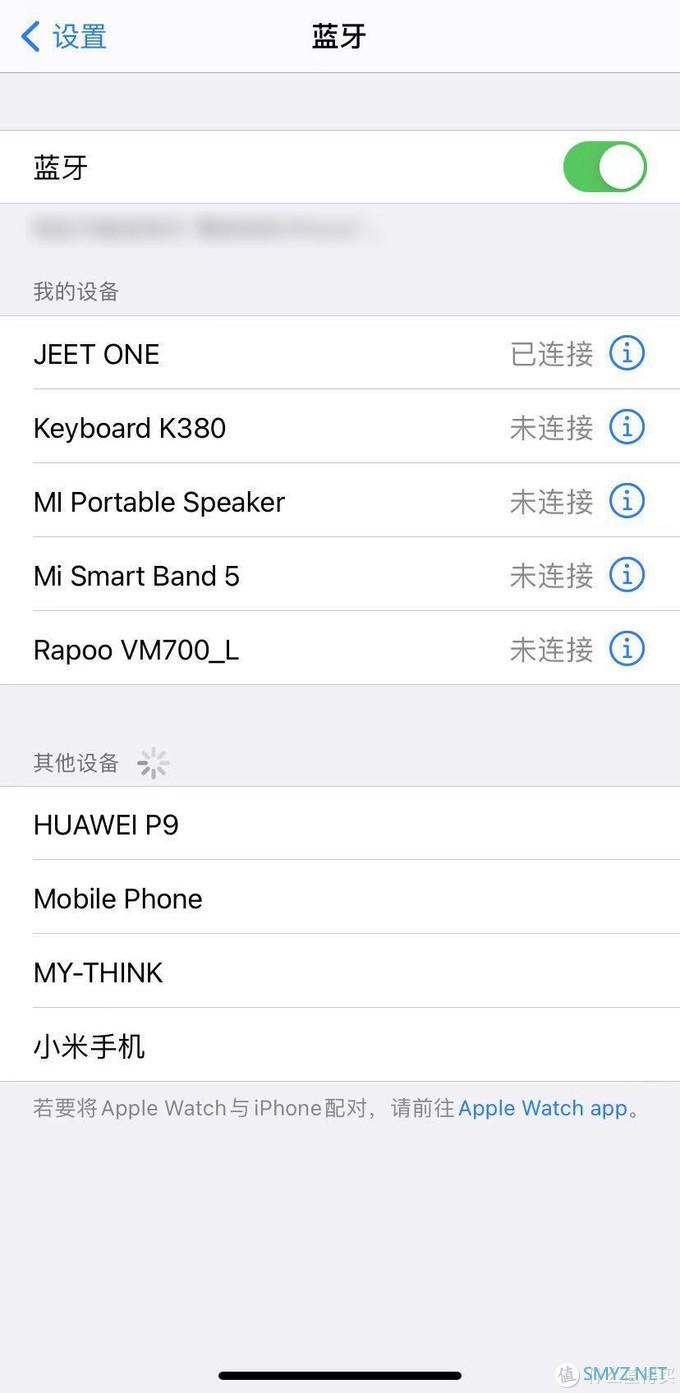The image size is (680, 1393).
Task: Open info for MI Portable Speaker
Action: point(627,501)
